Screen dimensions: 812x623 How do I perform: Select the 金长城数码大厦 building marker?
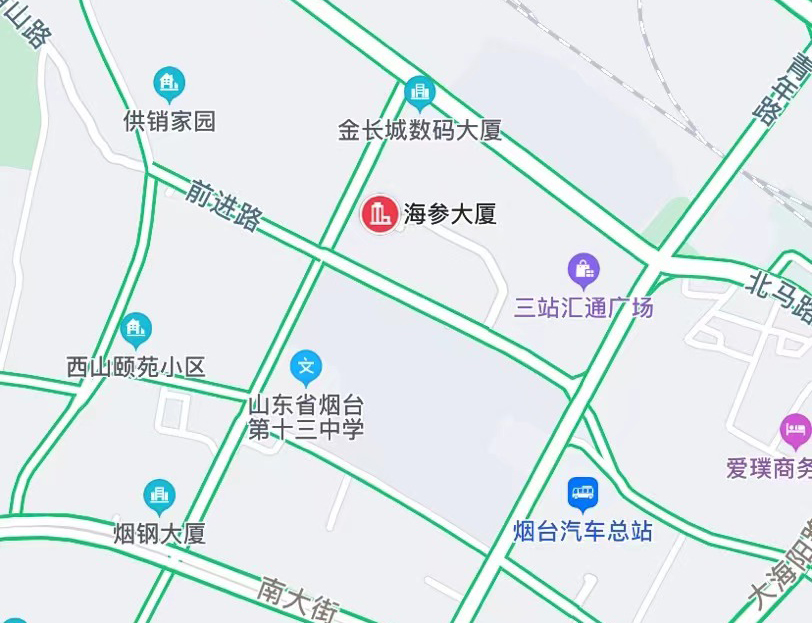pyautogui.click(x=419, y=94)
